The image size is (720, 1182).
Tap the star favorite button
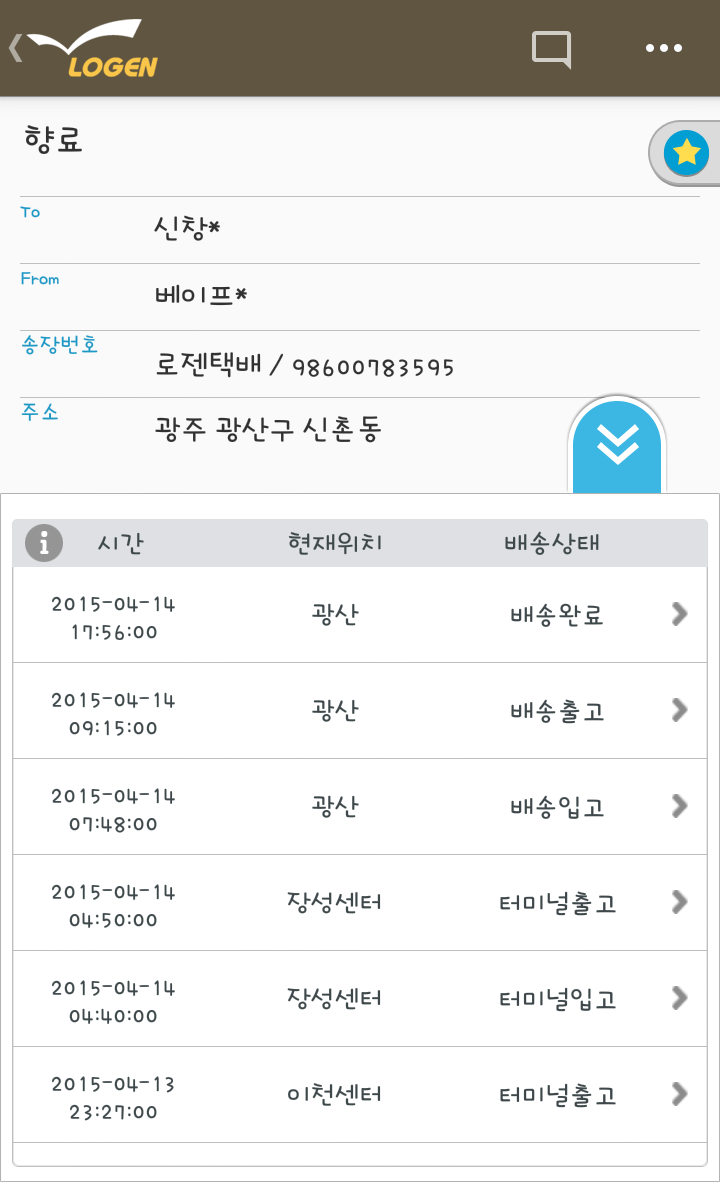687,153
